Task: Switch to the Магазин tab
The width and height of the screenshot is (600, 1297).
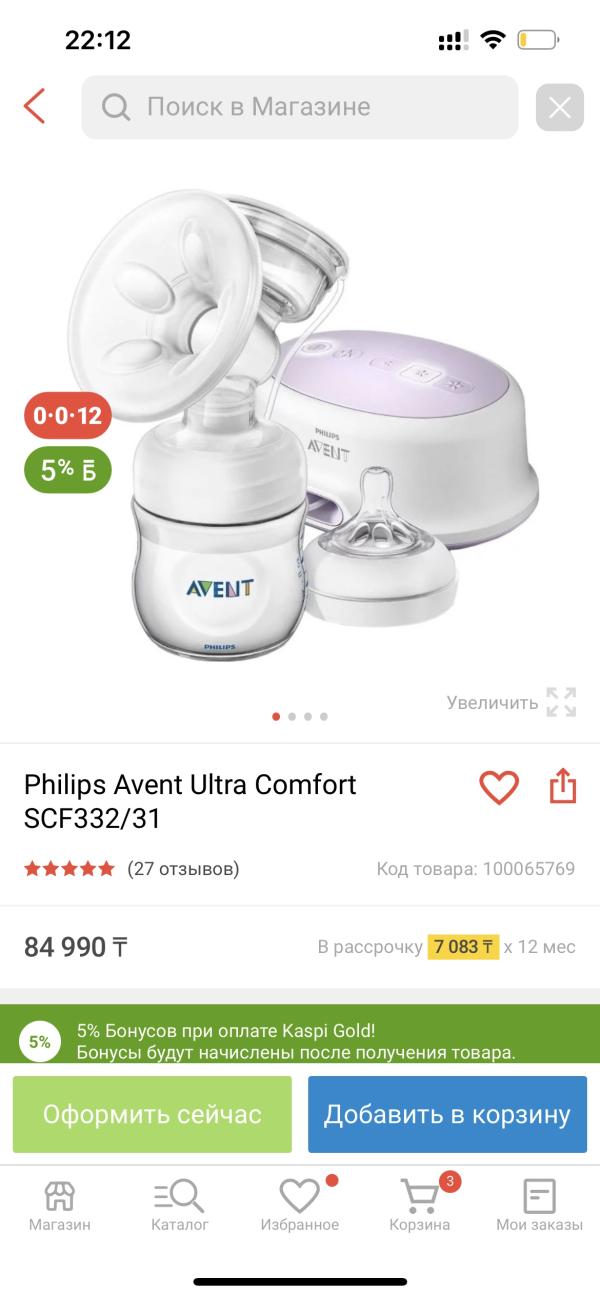Action: click(60, 1204)
